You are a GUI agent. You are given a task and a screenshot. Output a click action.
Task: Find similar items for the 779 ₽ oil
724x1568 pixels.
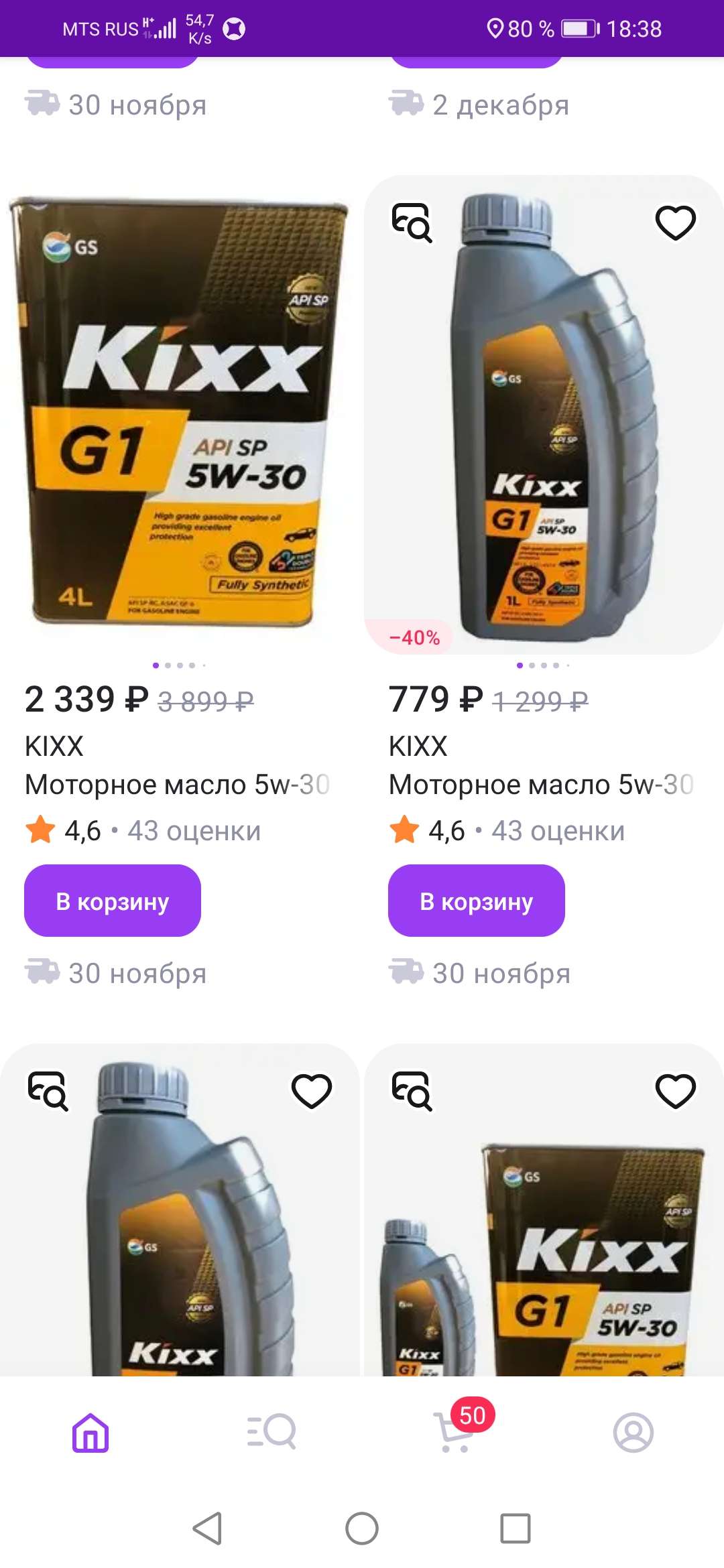coord(412,223)
